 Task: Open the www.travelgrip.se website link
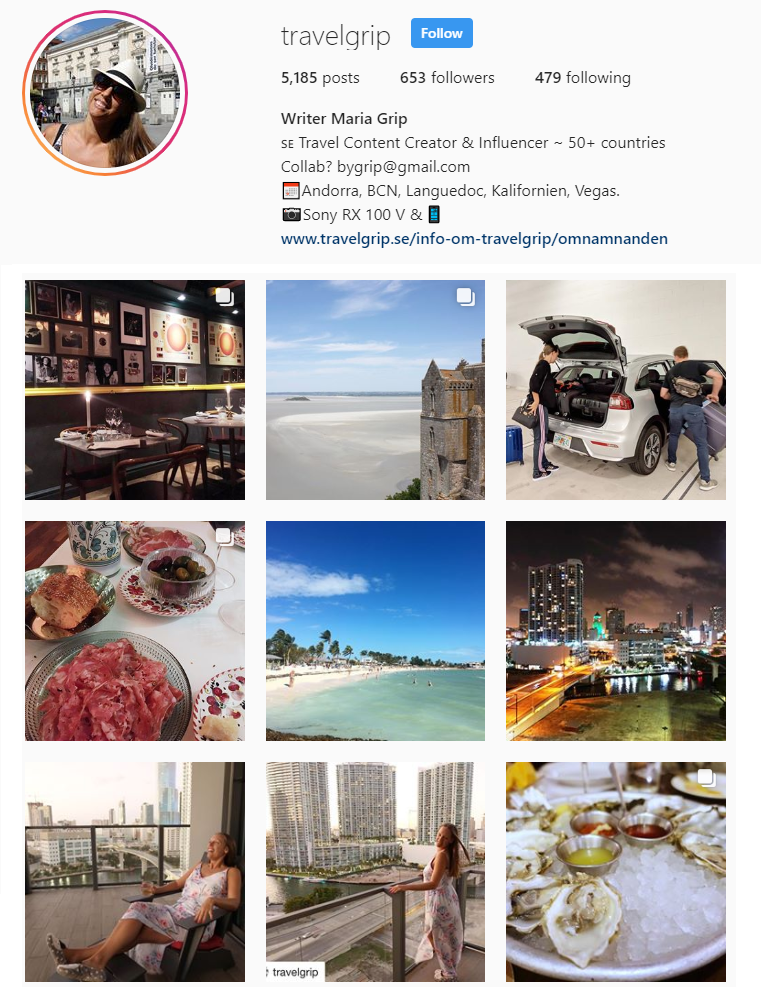(474, 239)
